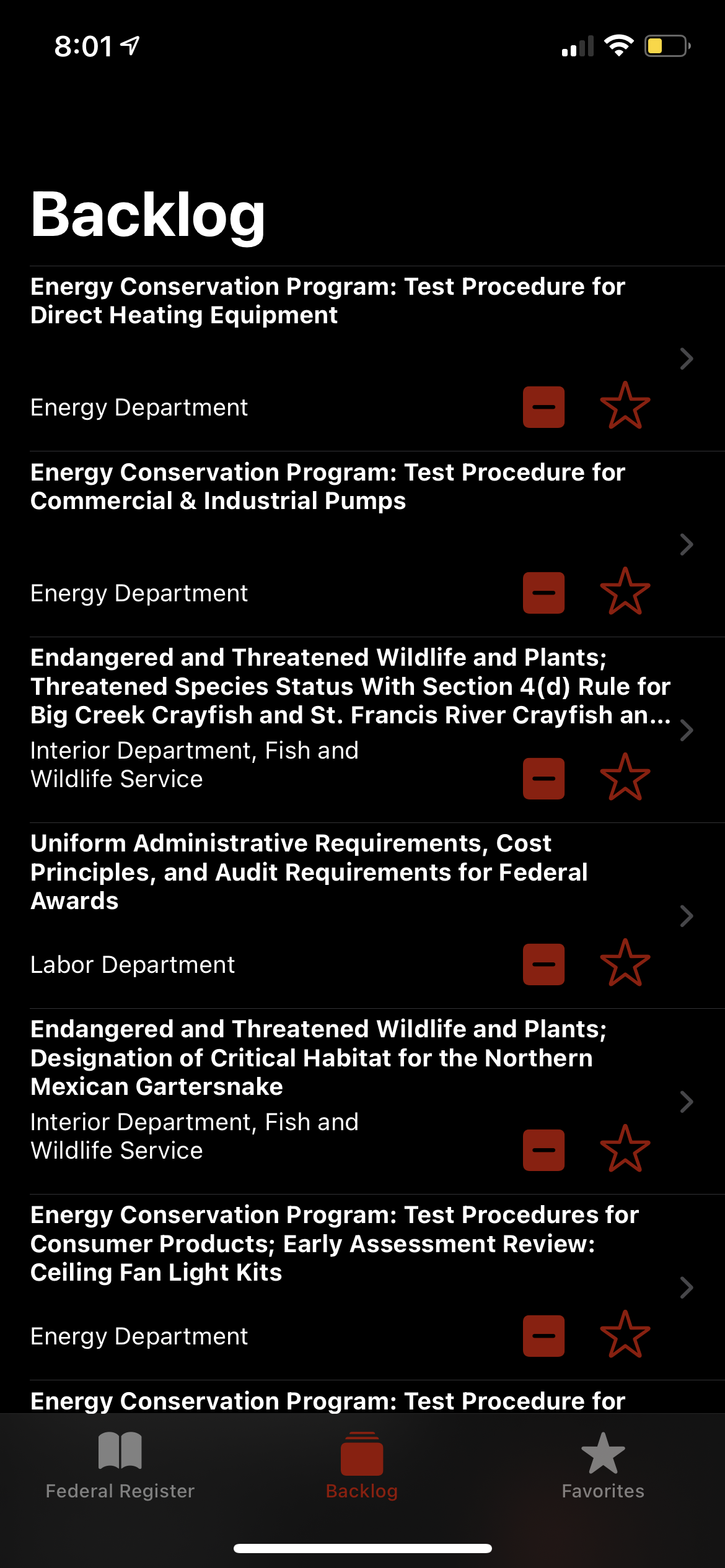
Task: Favorite the Northern Mexican Gartersnake document
Action: pyautogui.click(x=625, y=1149)
